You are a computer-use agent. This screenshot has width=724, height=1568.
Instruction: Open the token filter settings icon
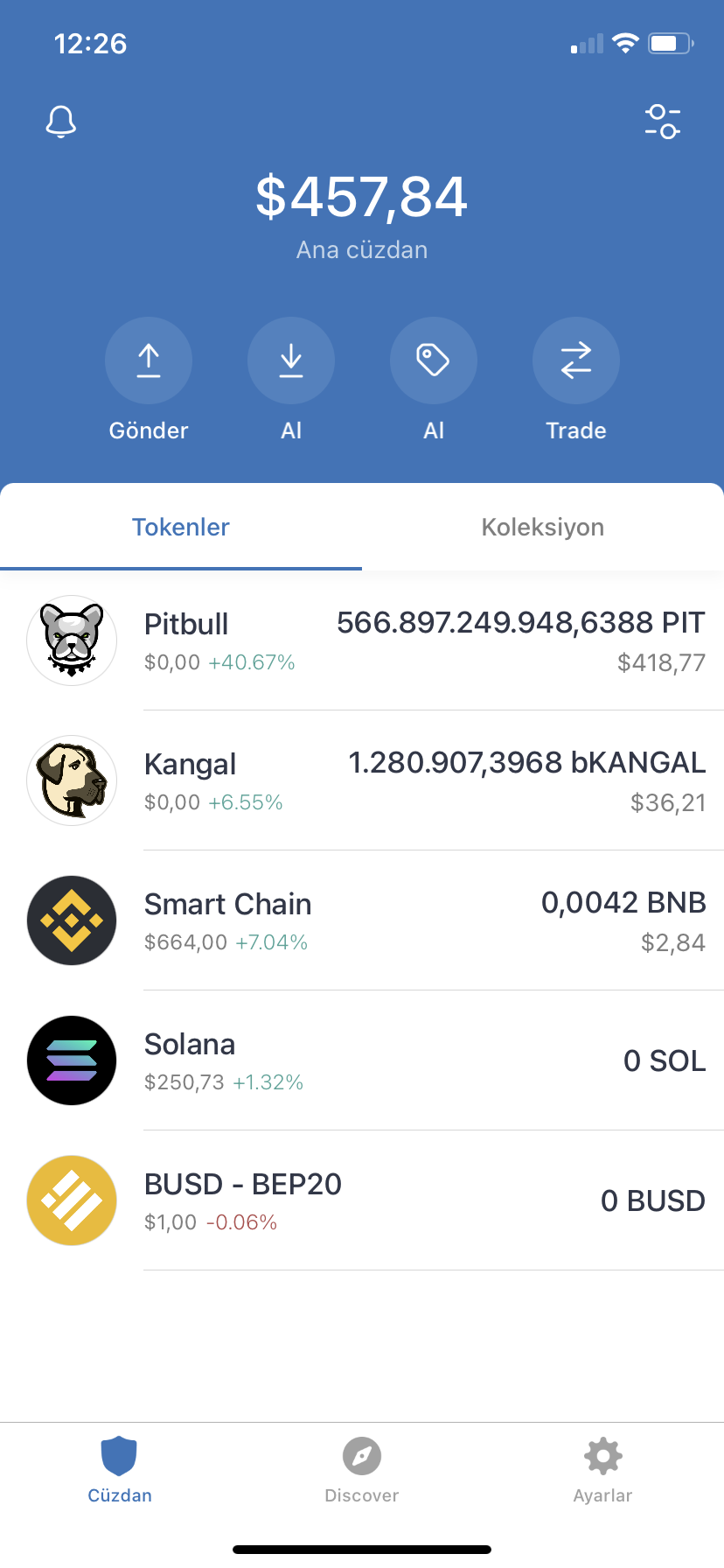[663, 122]
